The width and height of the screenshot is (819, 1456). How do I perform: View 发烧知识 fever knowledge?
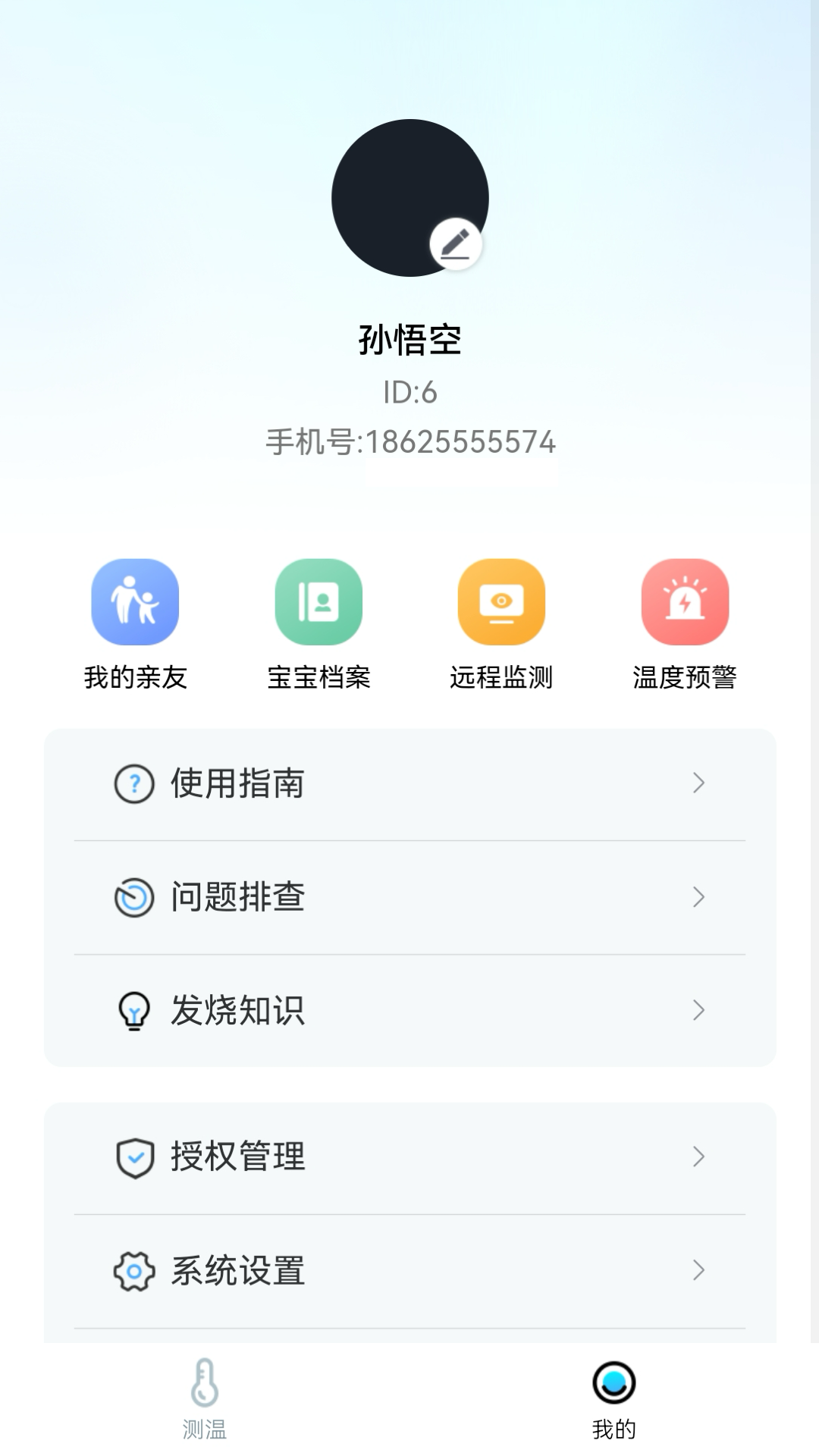click(x=409, y=1010)
